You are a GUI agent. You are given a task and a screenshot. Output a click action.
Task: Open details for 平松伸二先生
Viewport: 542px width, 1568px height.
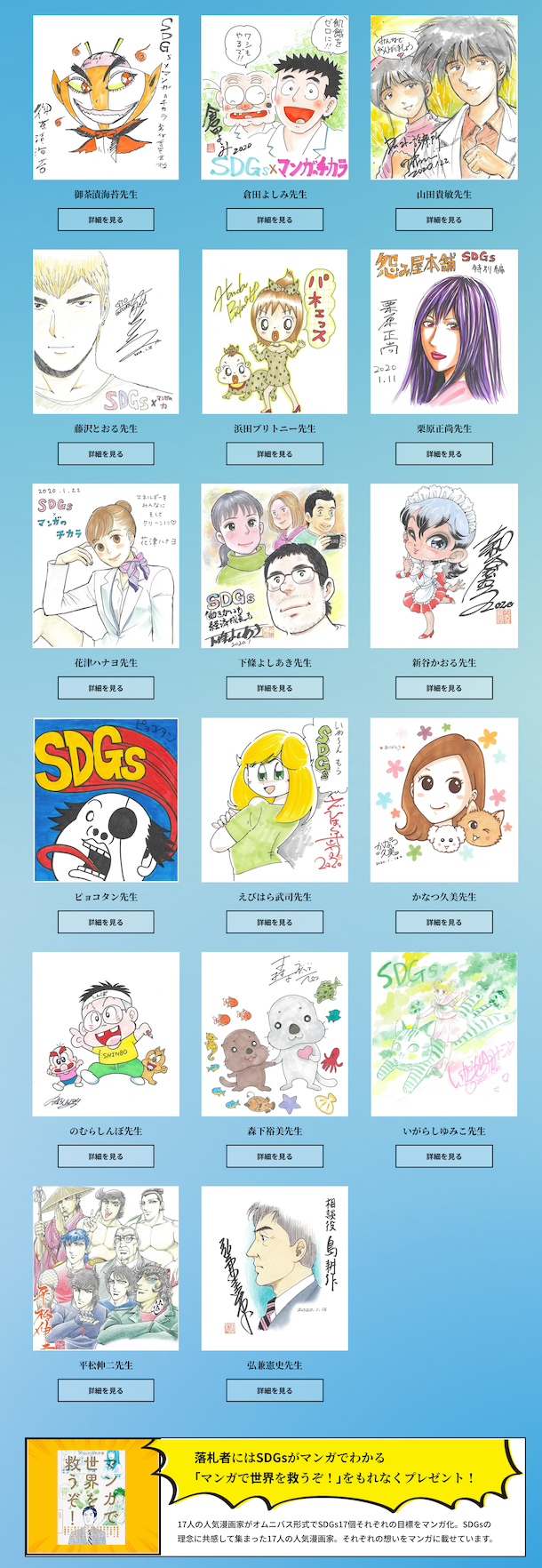tap(106, 1390)
